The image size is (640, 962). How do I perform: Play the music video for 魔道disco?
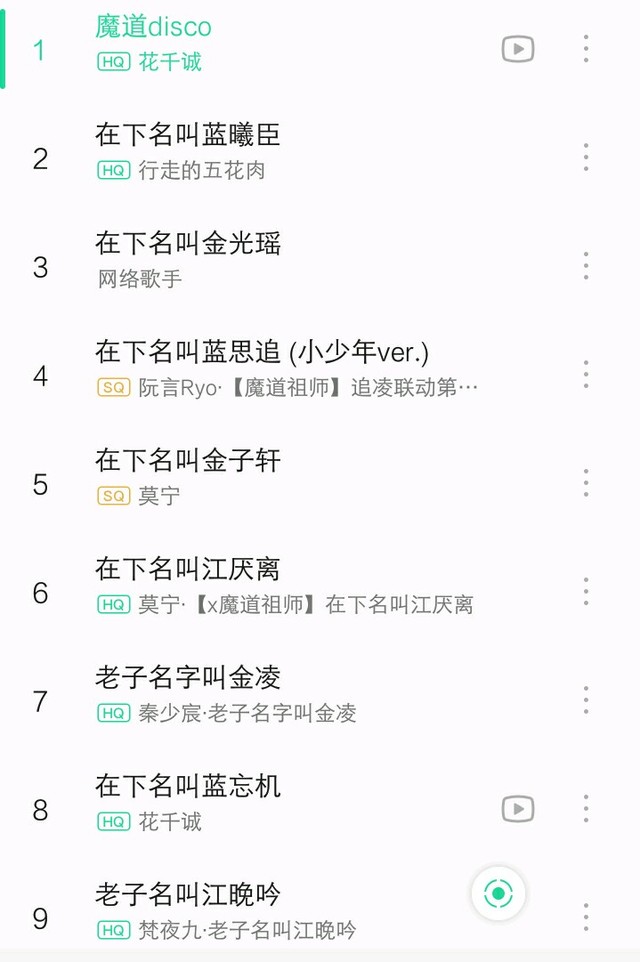(518, 49)
